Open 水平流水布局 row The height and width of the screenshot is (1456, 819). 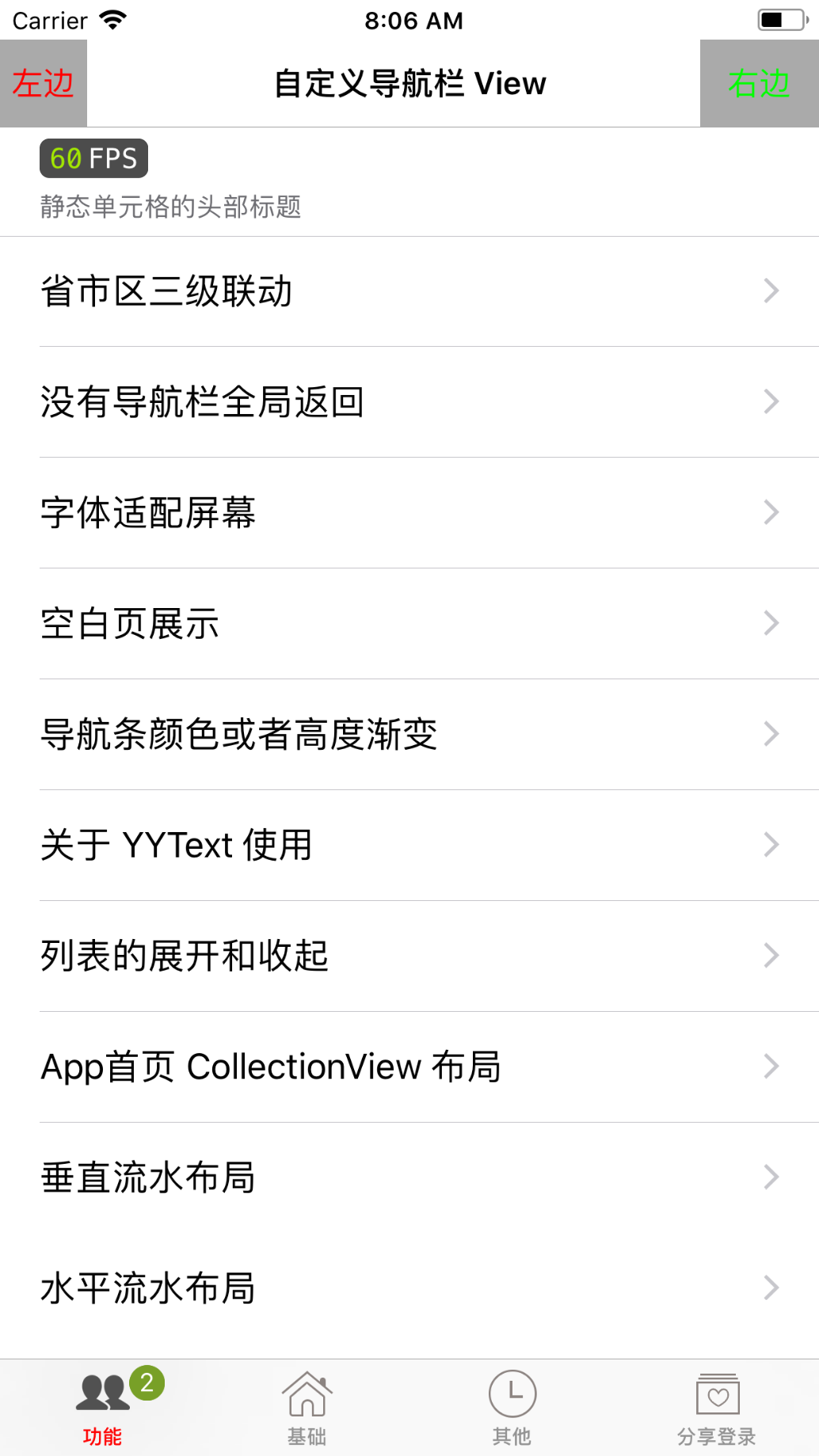coord(409,1289)
